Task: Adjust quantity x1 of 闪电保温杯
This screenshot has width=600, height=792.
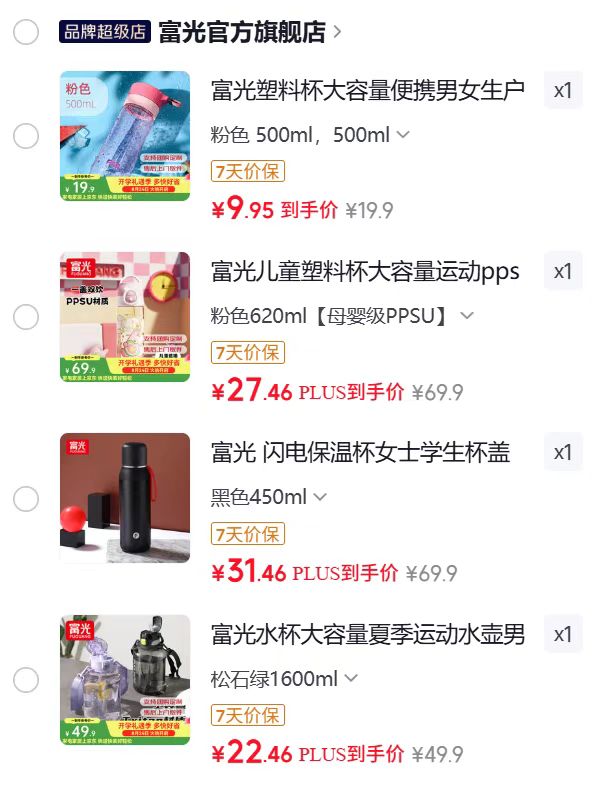Action: tap(563, 452)
